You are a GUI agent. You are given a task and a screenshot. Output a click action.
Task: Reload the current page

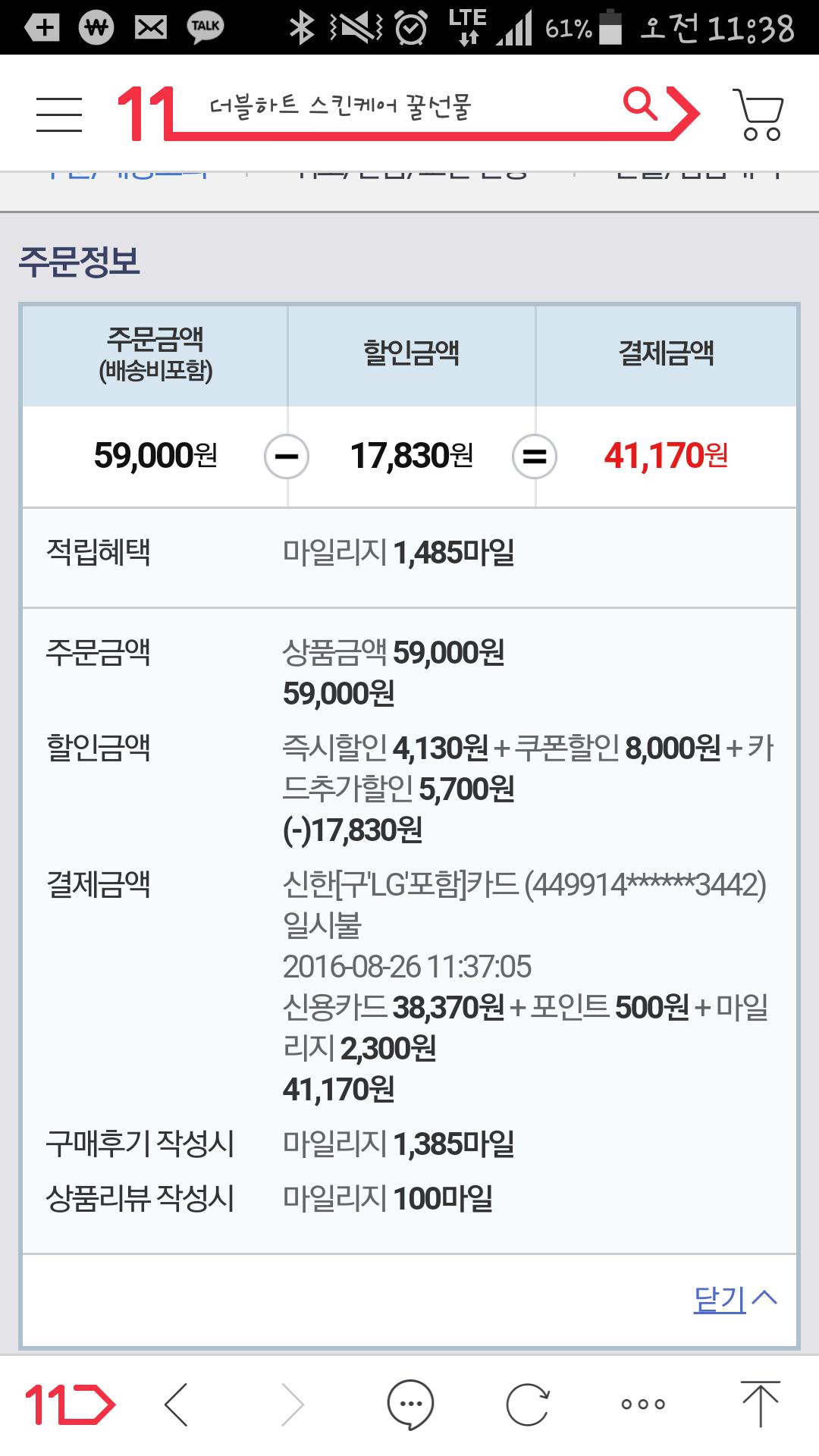527,1404
